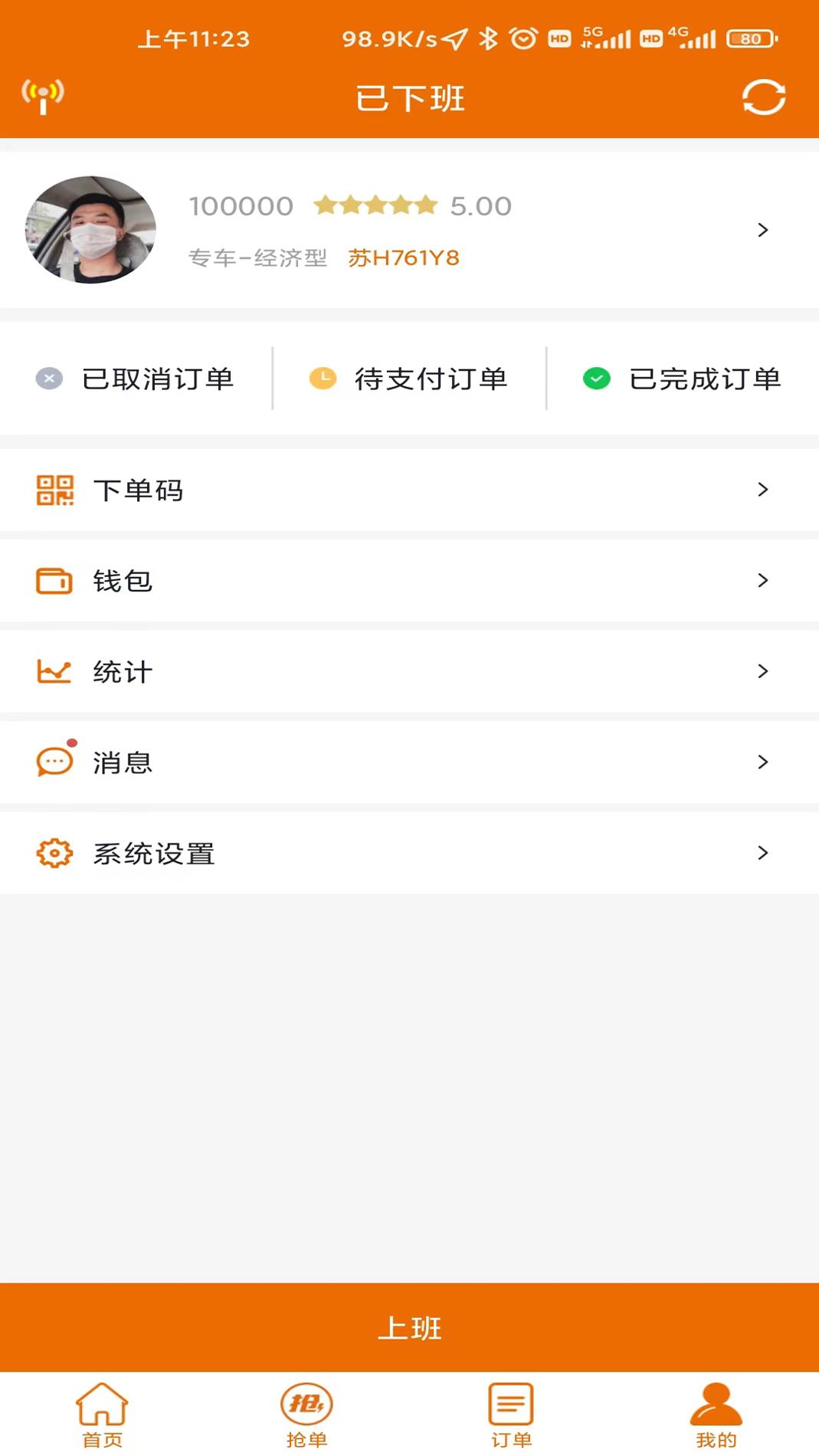This screenshot has height=1456, width=819.
Task: Tap the clock icon beside 待支付订单
Action: [323, 379]
